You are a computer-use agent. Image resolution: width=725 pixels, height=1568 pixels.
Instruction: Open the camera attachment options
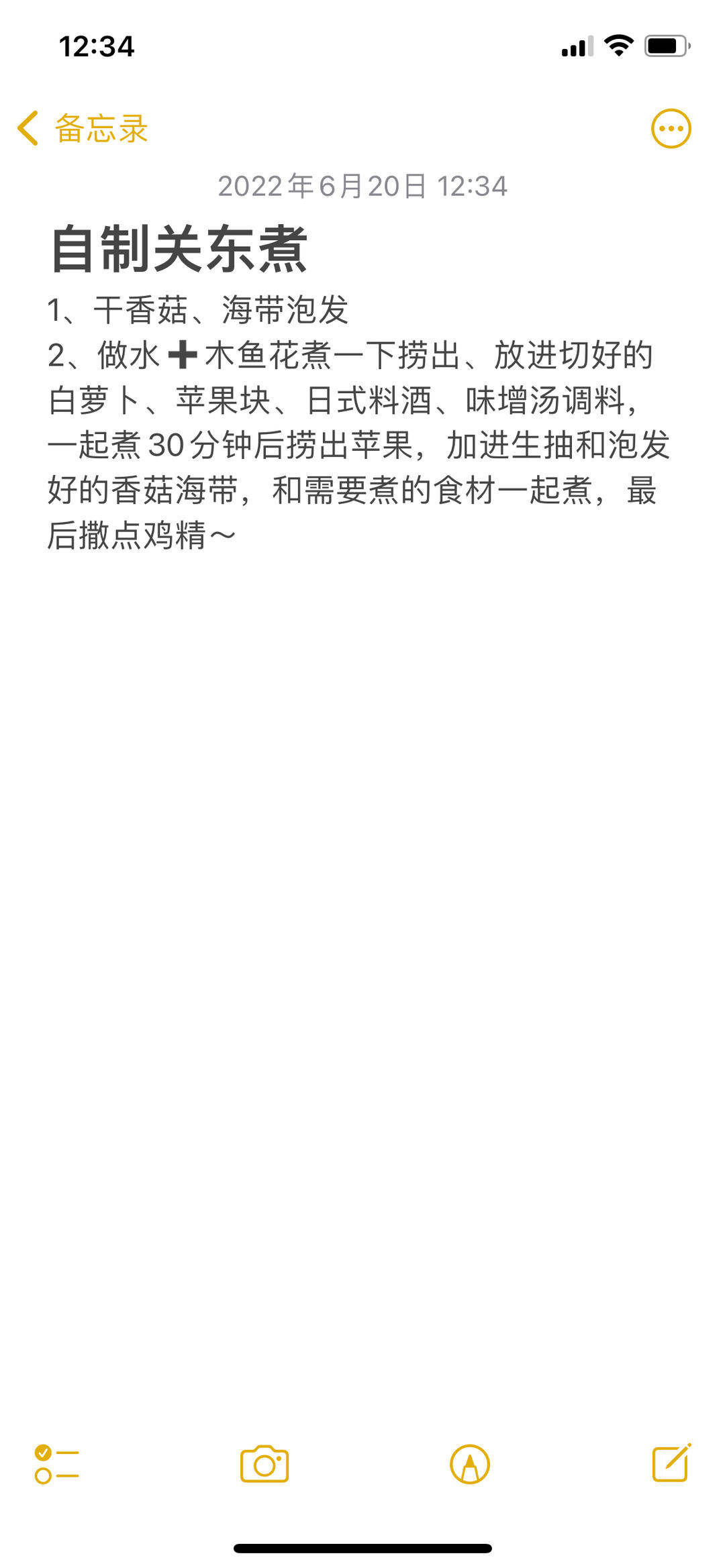[264, 1463]
